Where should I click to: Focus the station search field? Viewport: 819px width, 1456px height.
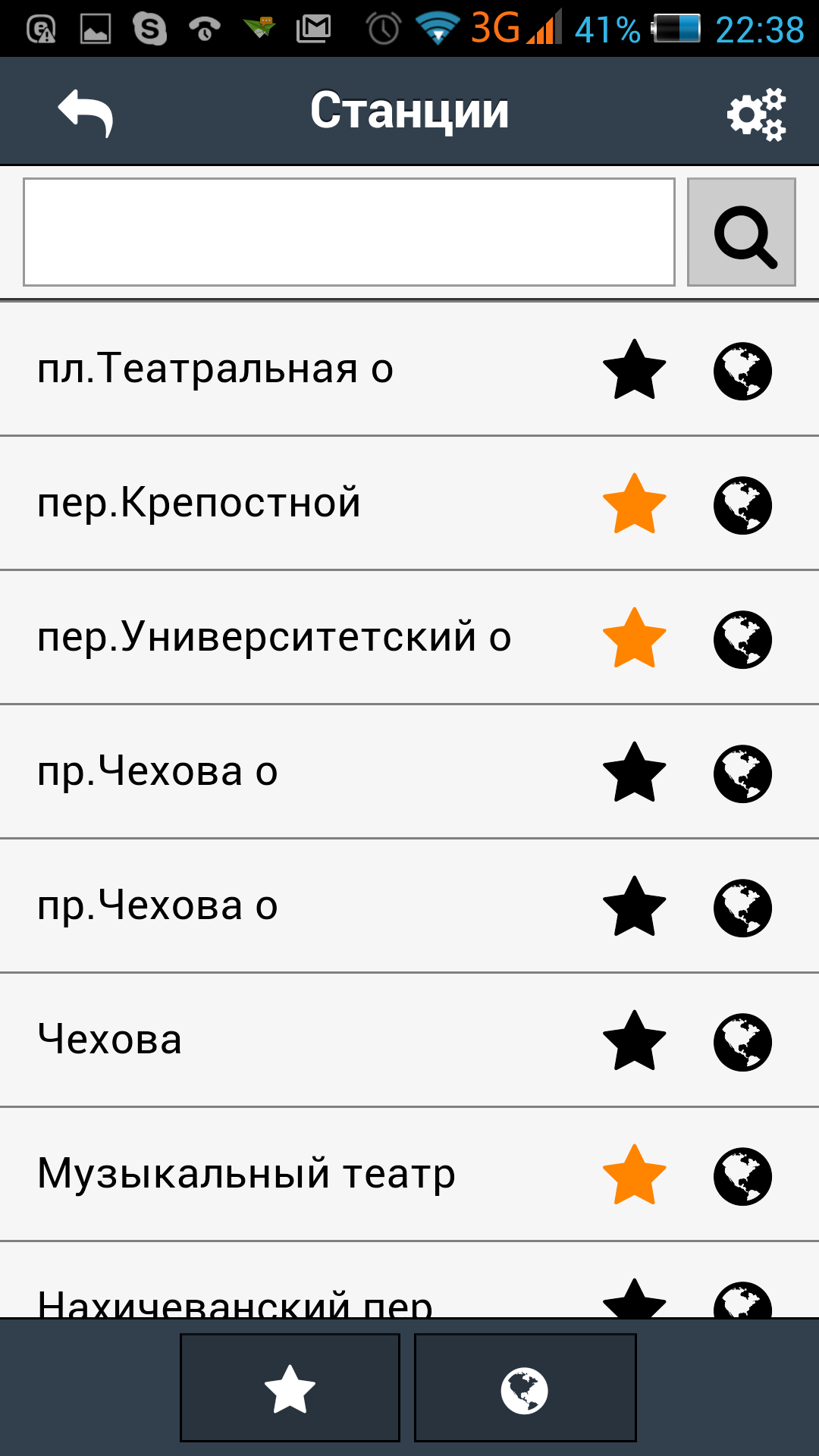[x=349, y=232]
